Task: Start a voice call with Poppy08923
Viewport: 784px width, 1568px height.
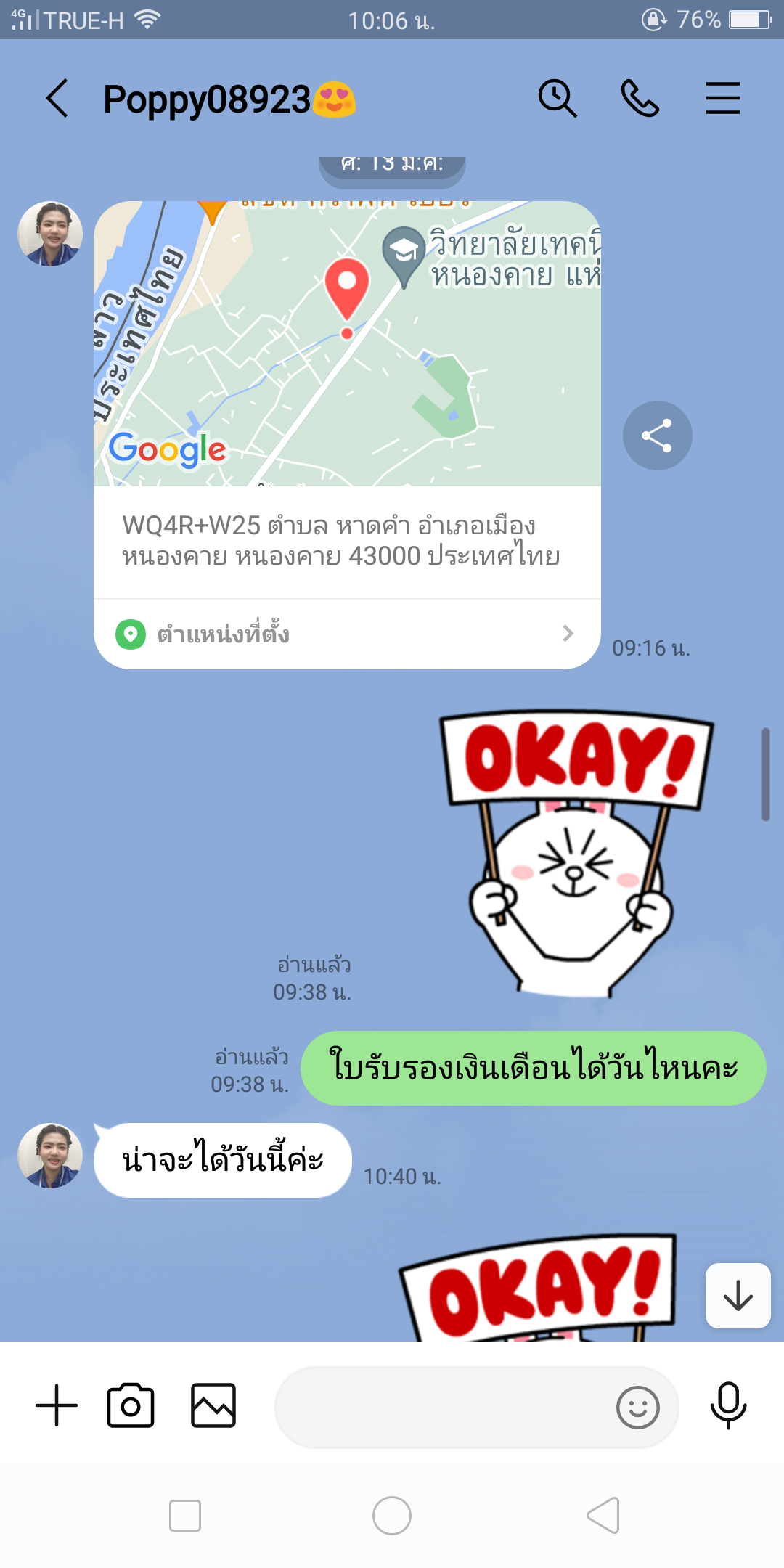Action: pos(640,99)
